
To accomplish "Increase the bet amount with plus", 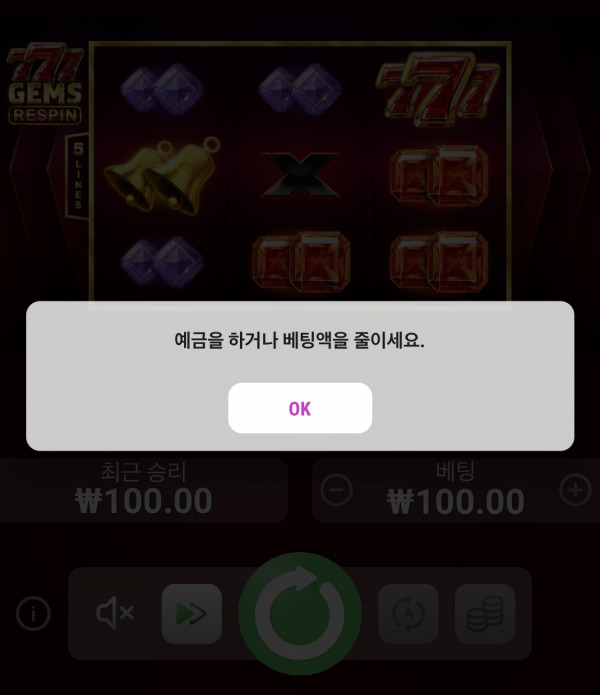I will pyautogui.click(x=574, y=490).
